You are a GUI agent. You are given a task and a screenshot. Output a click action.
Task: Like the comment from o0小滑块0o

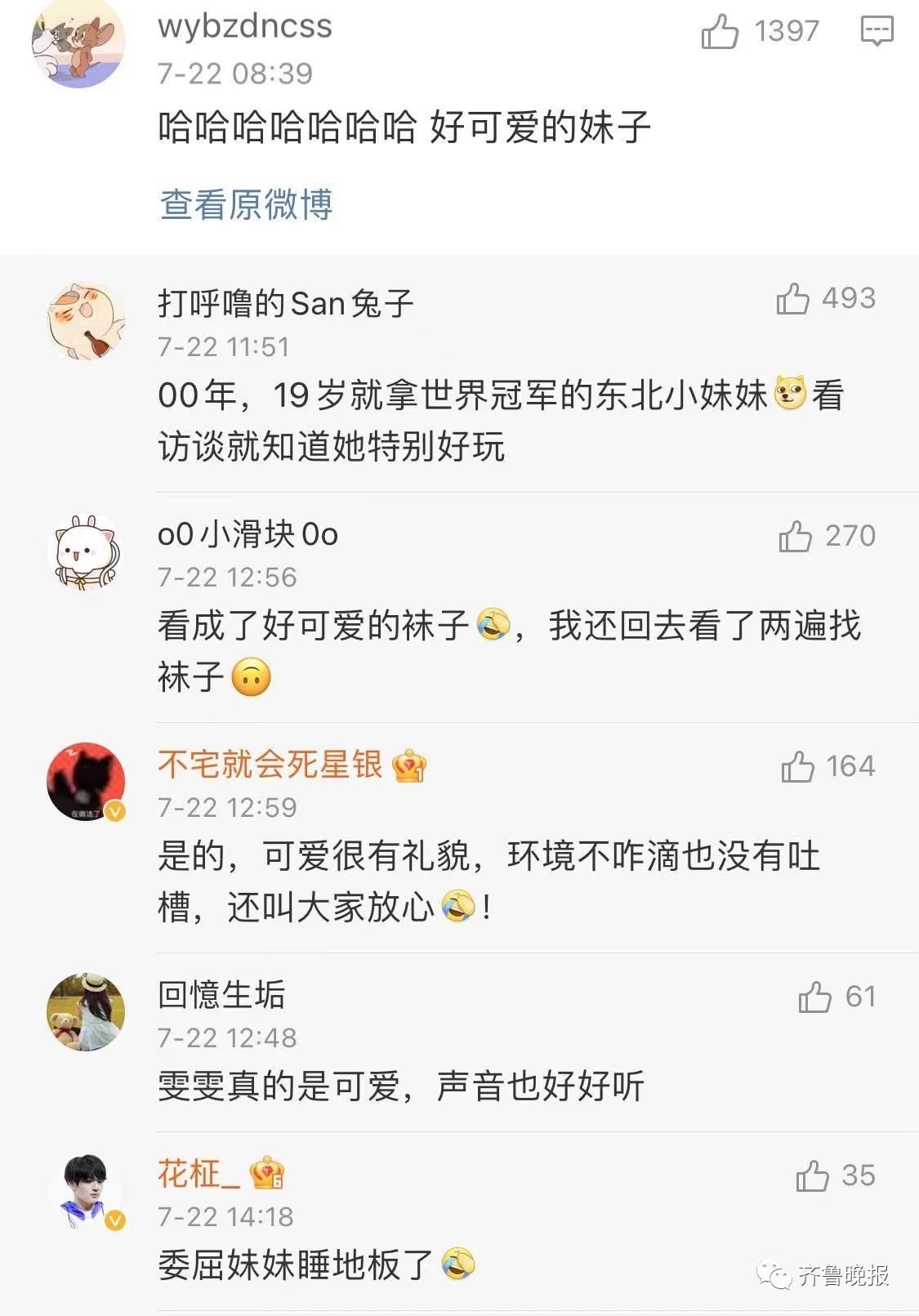(795, 537)
